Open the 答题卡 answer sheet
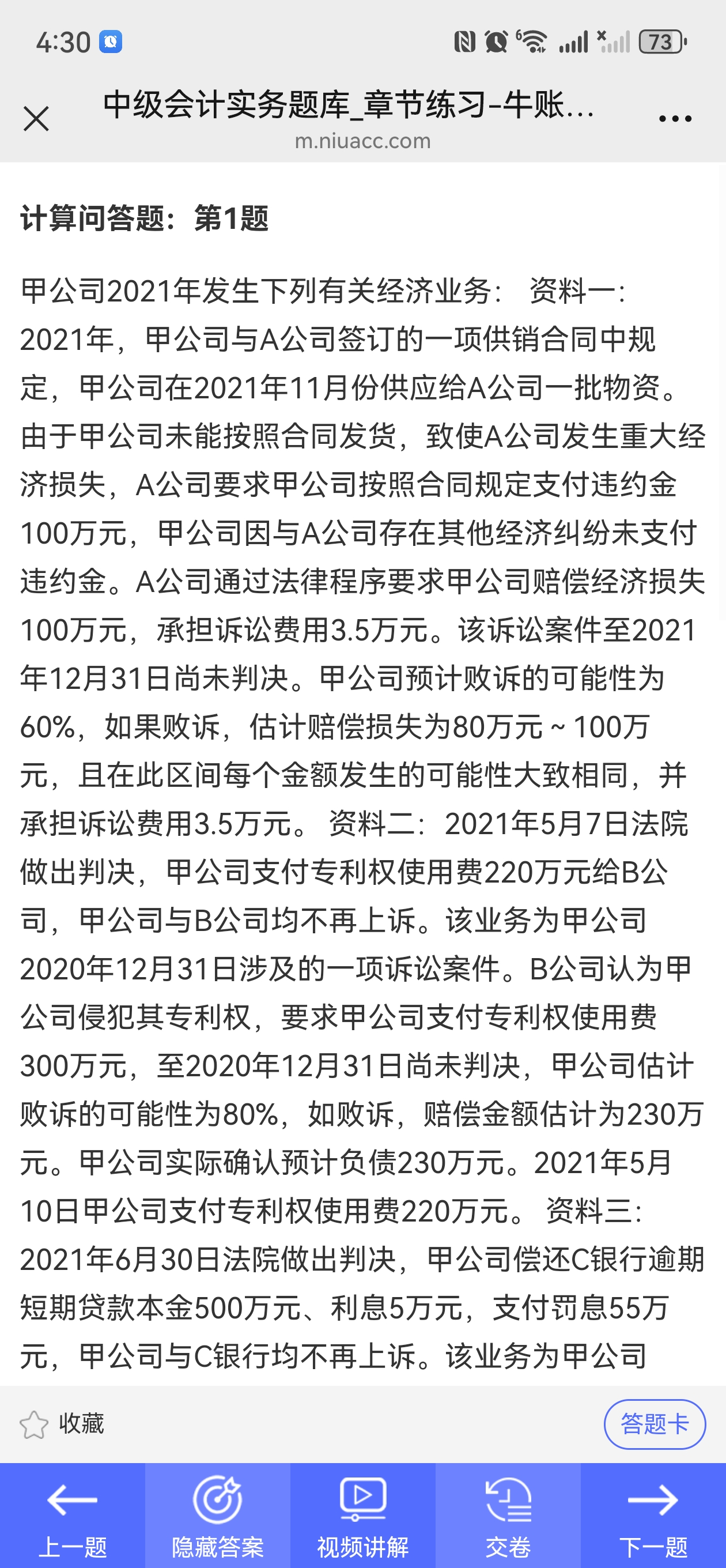The width and height of the screenshot is (726, 1568). 655,1424
